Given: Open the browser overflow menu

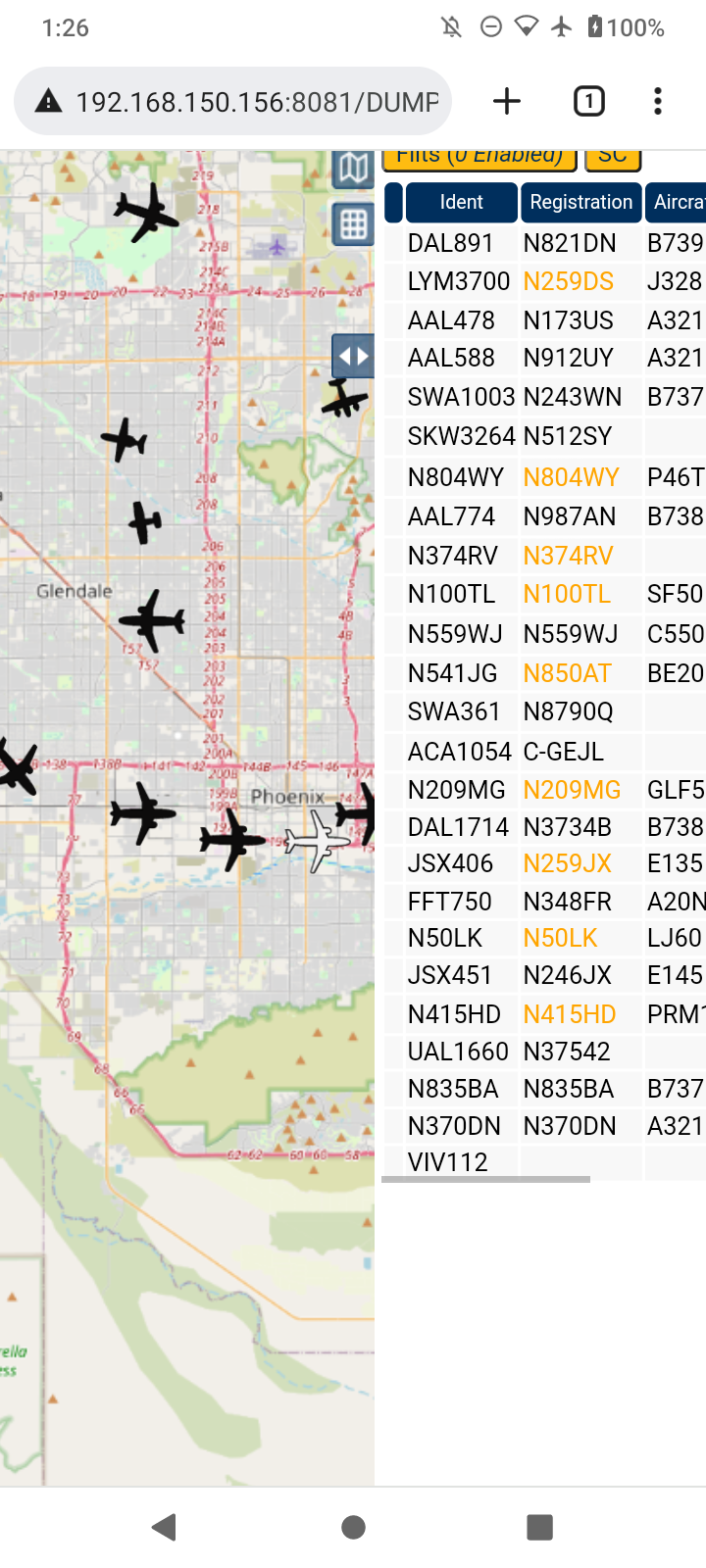Looking at the screenshot, I should tap(657, 101).
